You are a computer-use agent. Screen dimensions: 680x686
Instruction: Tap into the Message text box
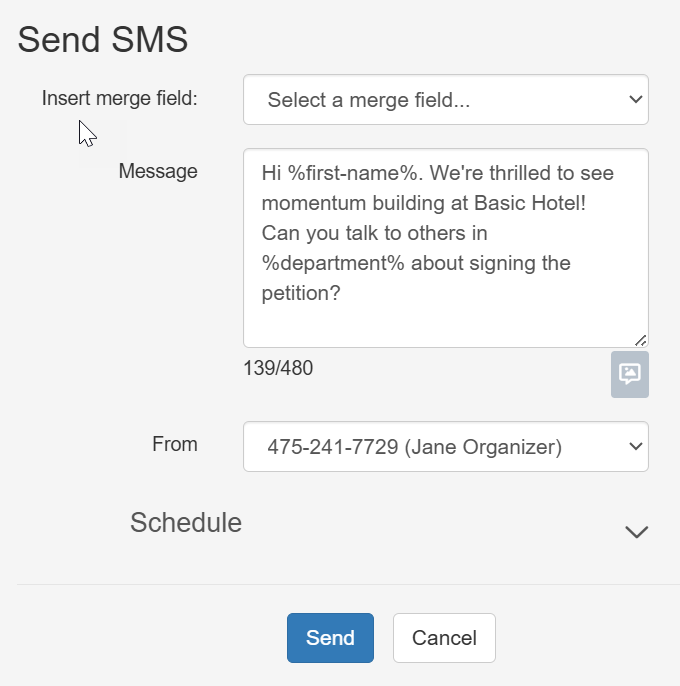pos(445,248)
